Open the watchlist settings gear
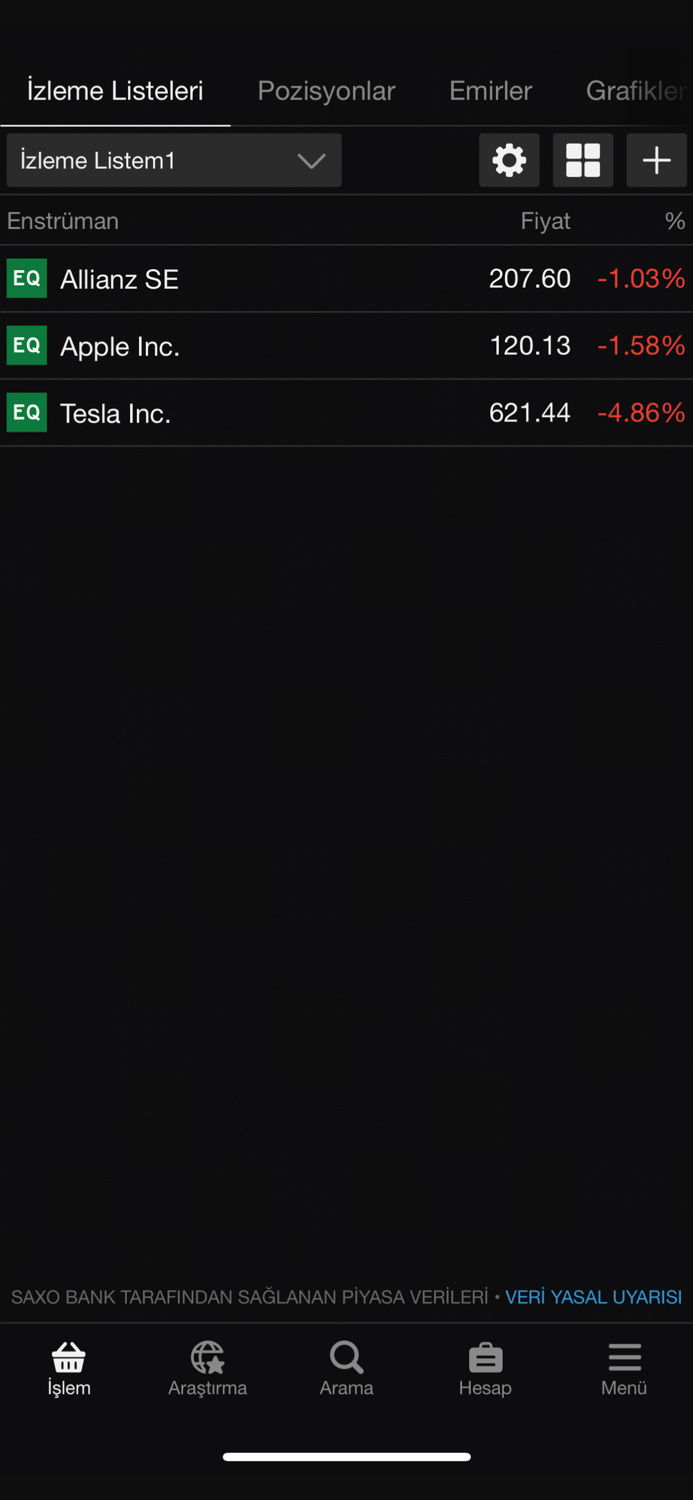693x1500 pixels. [509, 160]
